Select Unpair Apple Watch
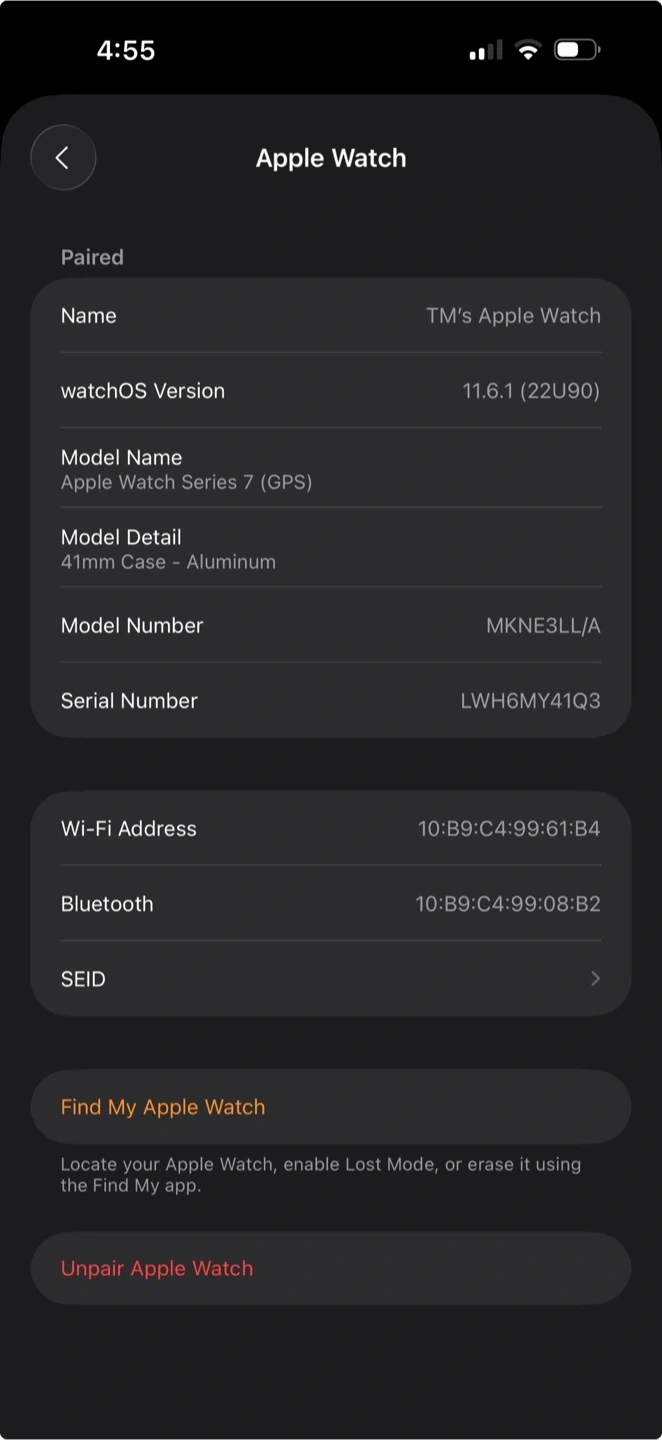The image size is (662, 1440). tap(331, 1268)
